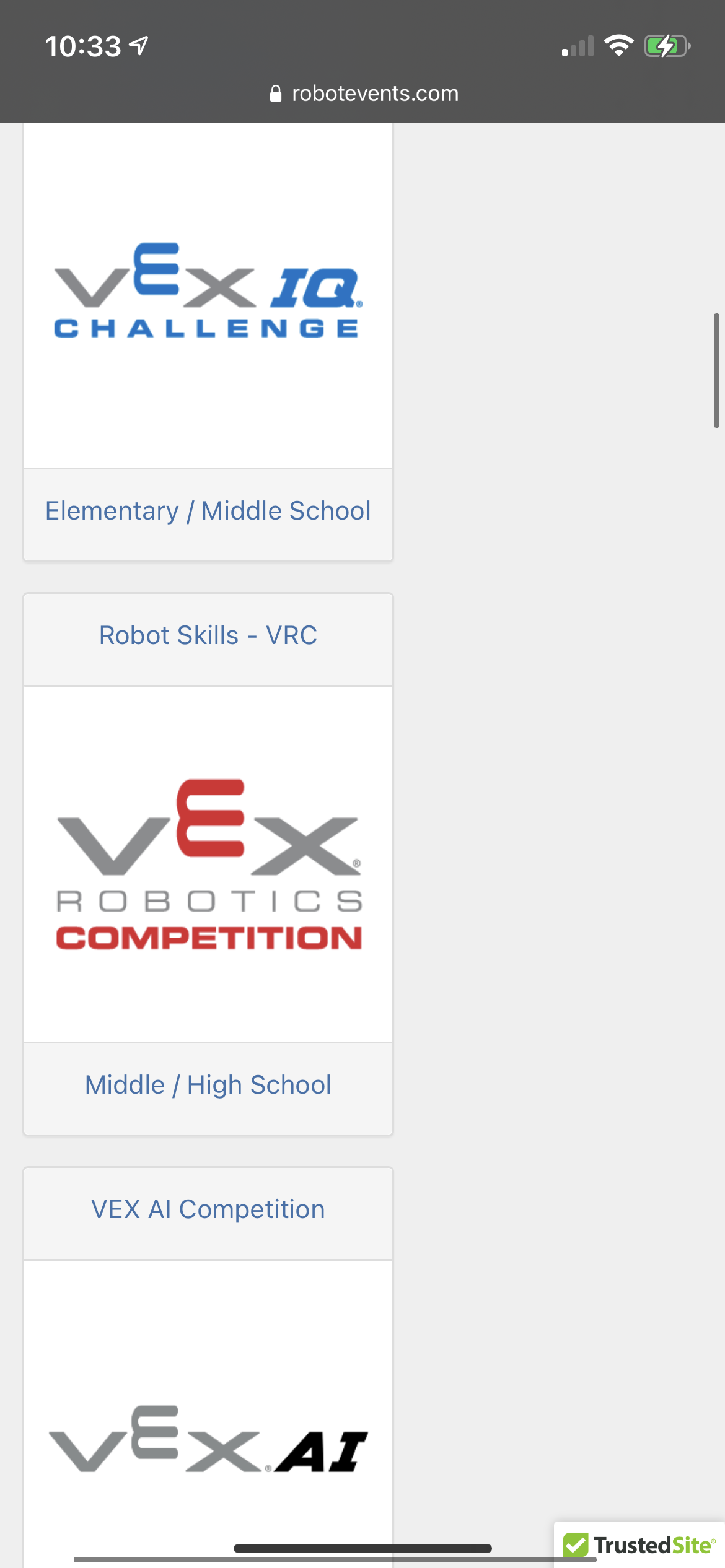This screenshot has height=1568, width=725.
Task: Open the TrustedSite badge
Action: coord(639,1544)
